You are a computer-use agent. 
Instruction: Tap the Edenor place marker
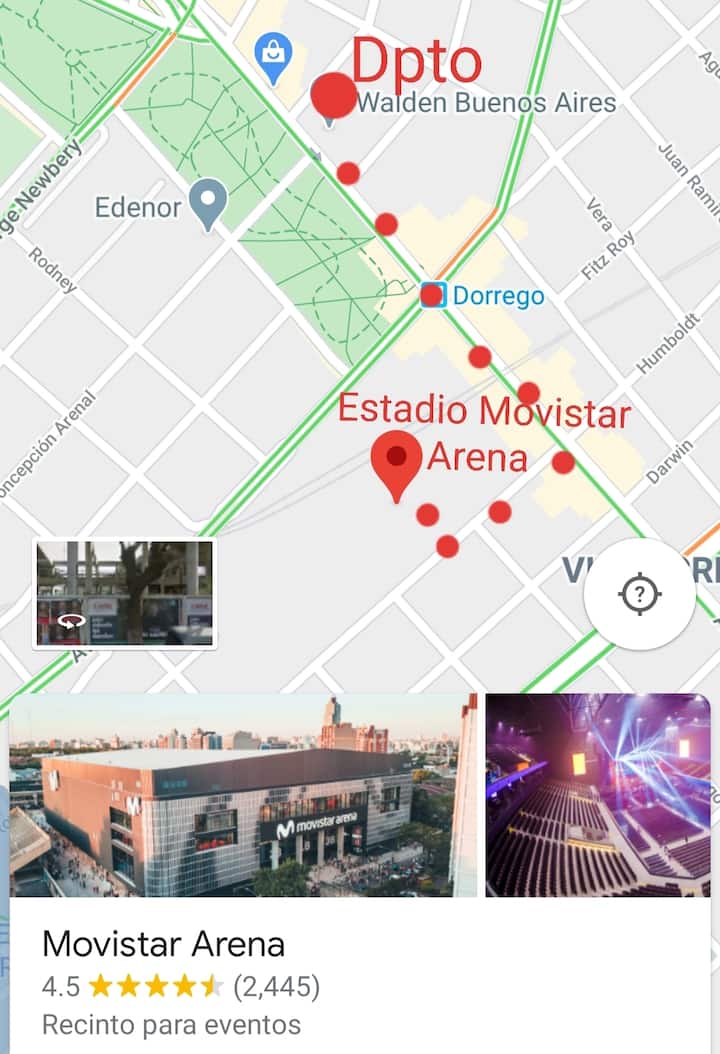(x=208, y=203)
